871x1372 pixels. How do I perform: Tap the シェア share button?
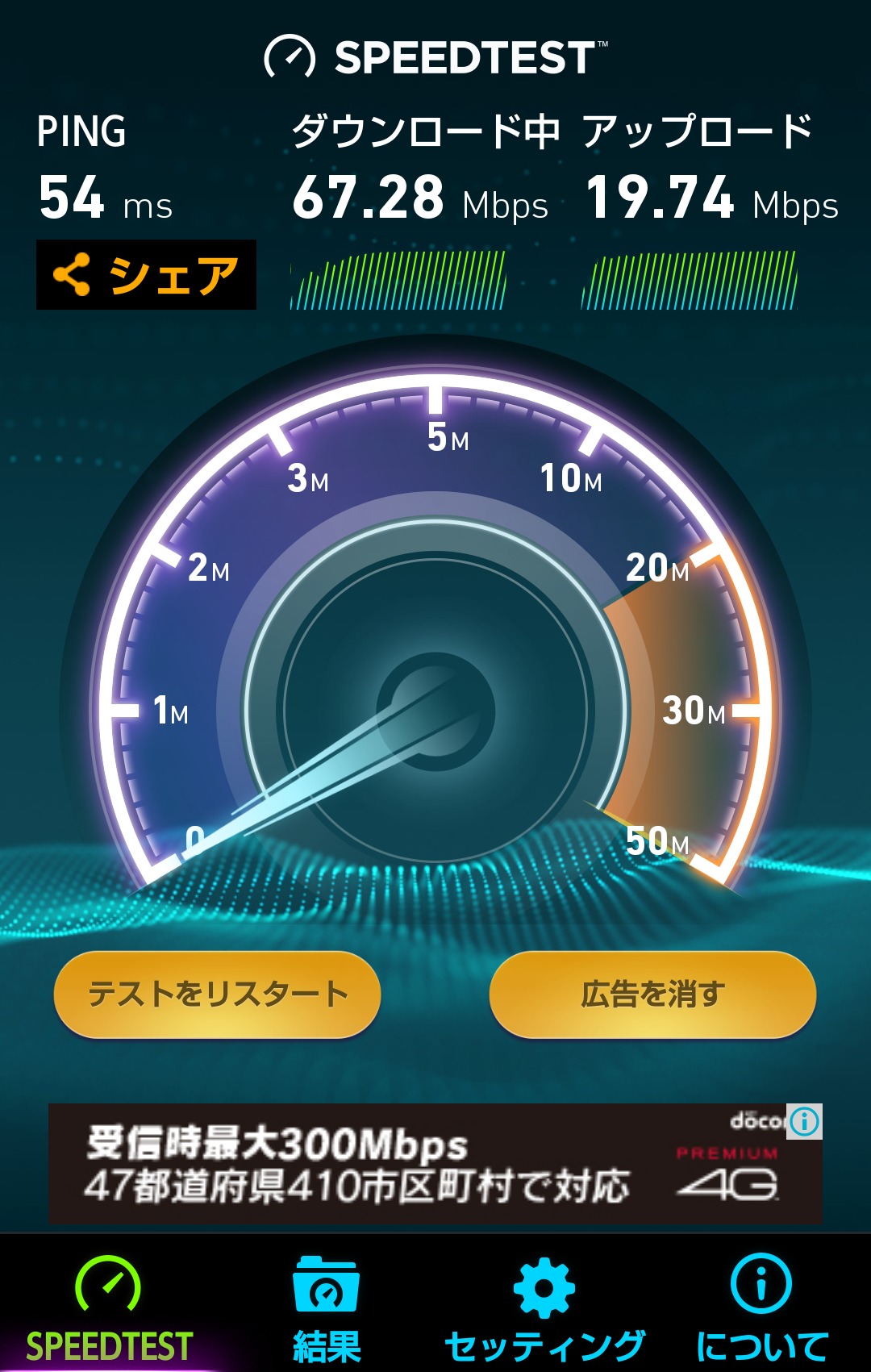click(146, 275)
